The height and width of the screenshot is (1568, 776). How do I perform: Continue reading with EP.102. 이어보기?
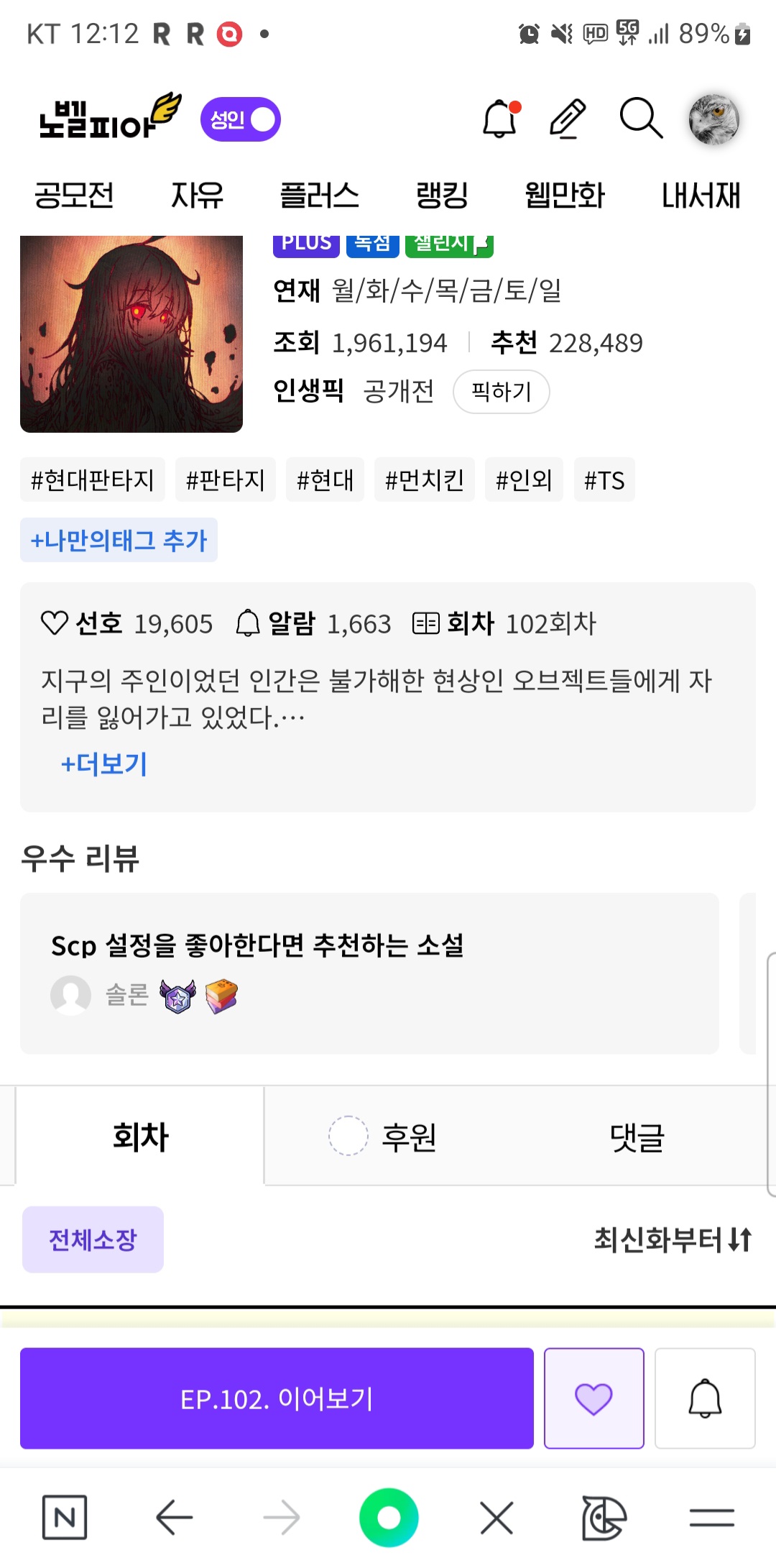coord(277,1398)
